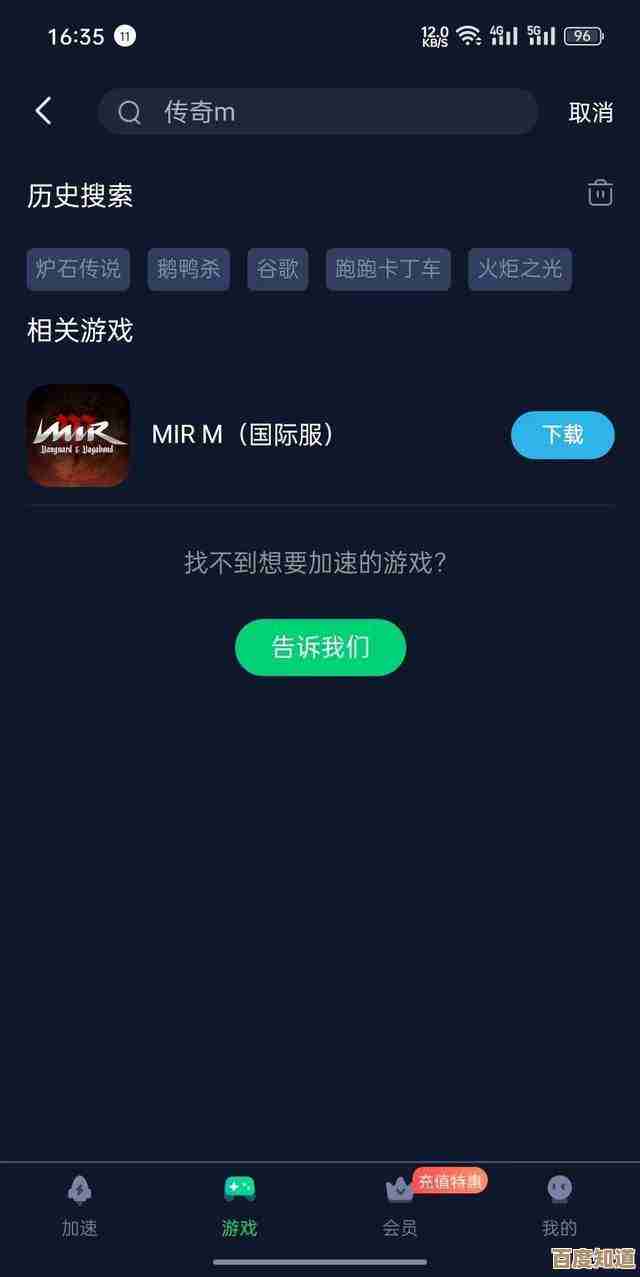
Task: Tap the green 告诉我们 button
Action: pos(320,647)
